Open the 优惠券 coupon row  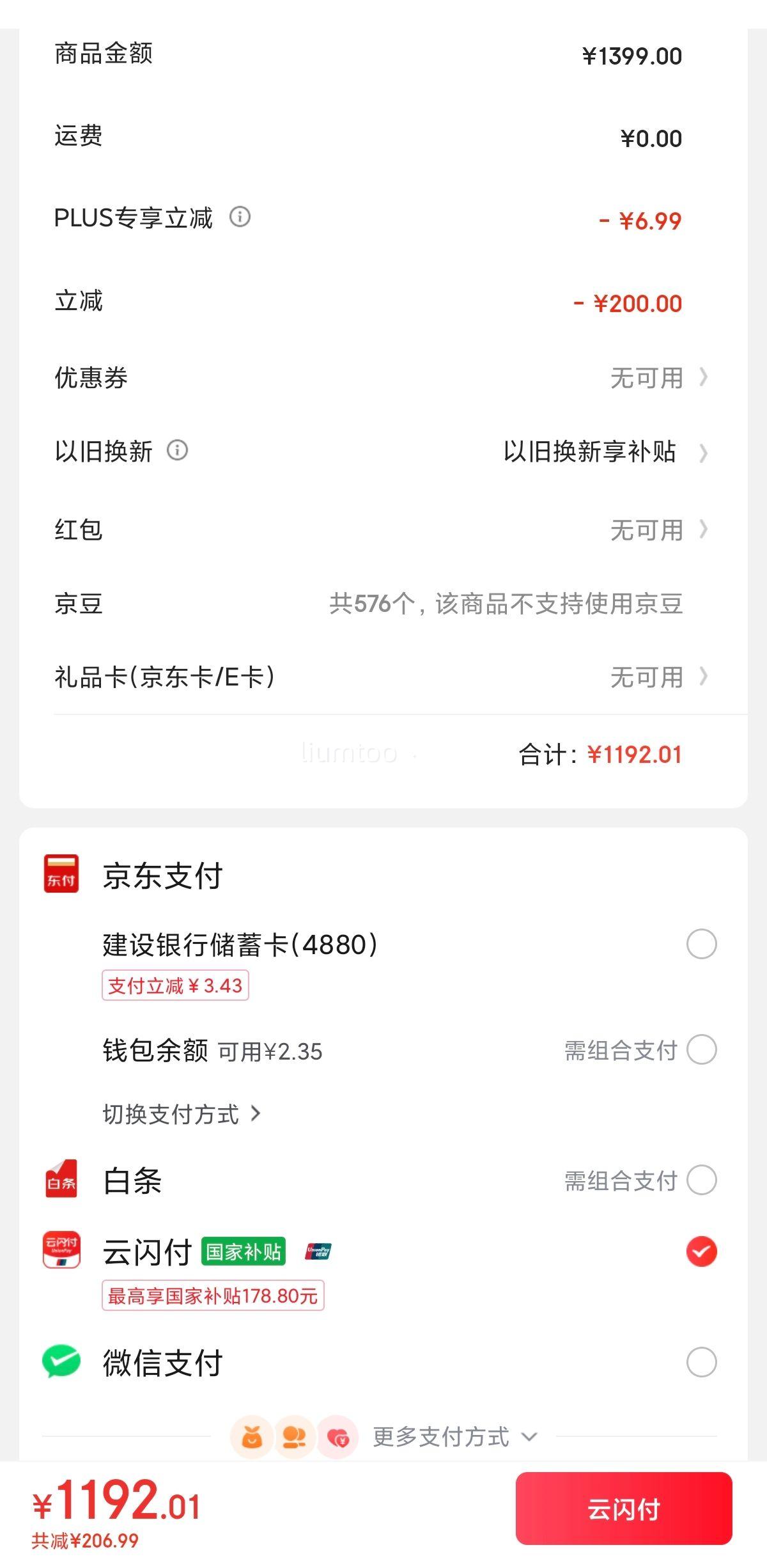(x=382, y=377)
